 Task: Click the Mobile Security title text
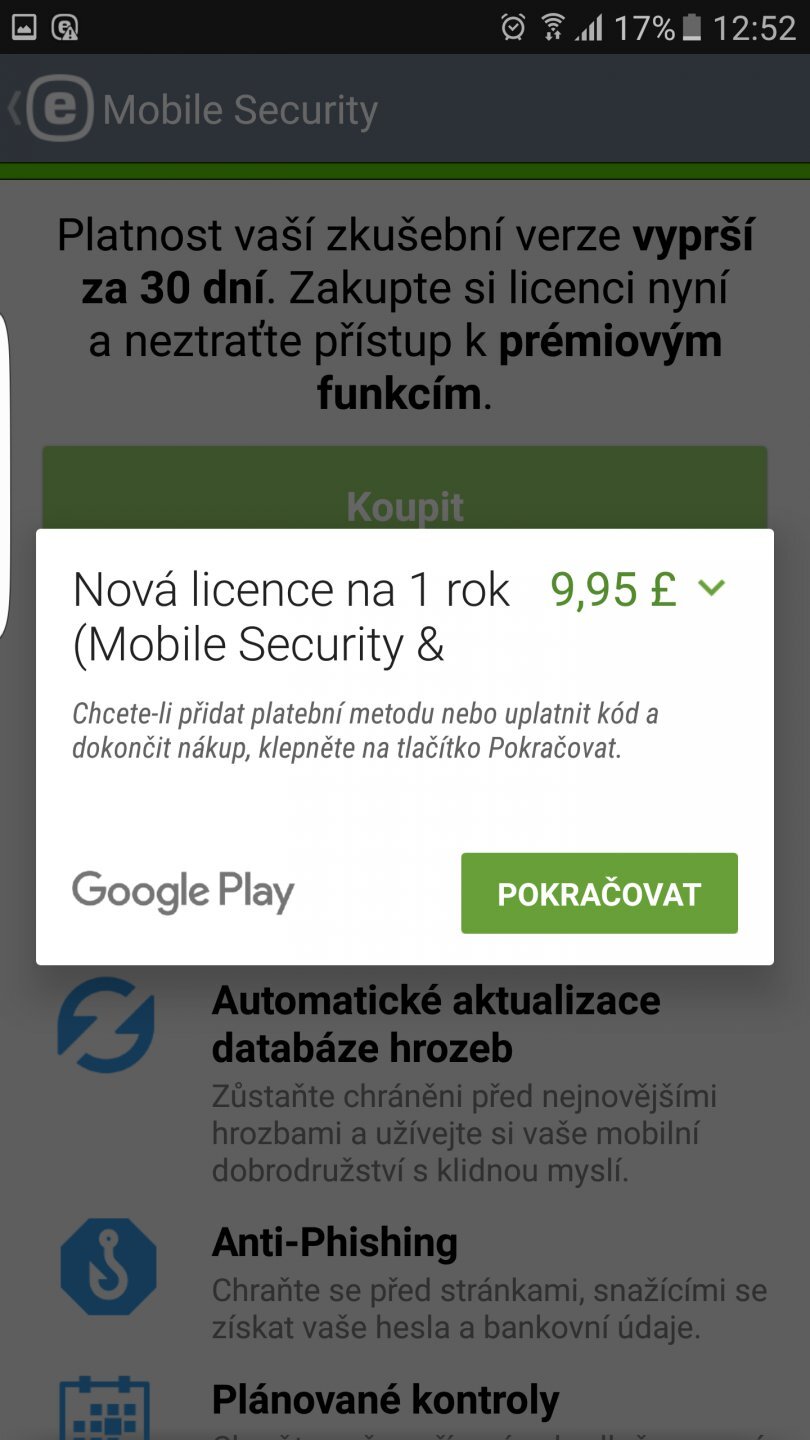coord(240,108)
